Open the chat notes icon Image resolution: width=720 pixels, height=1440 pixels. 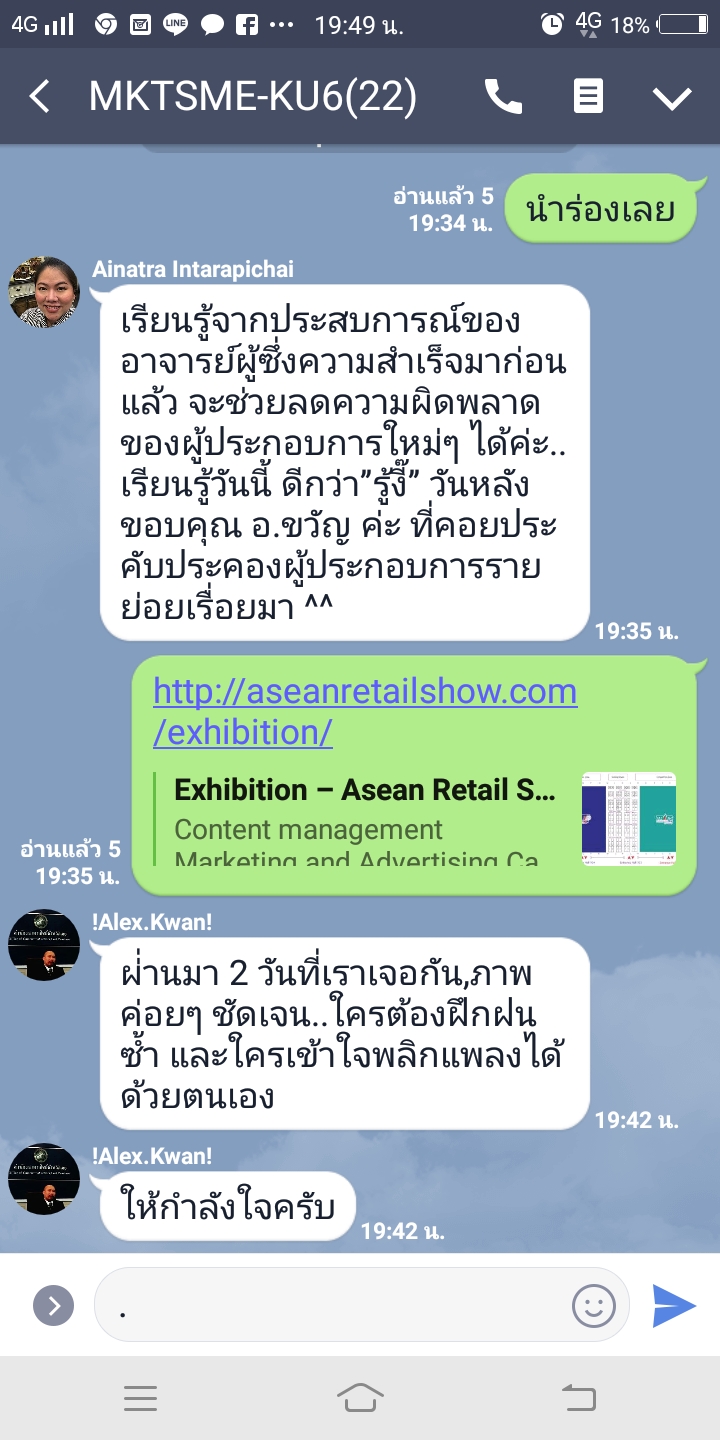(588, 97)
